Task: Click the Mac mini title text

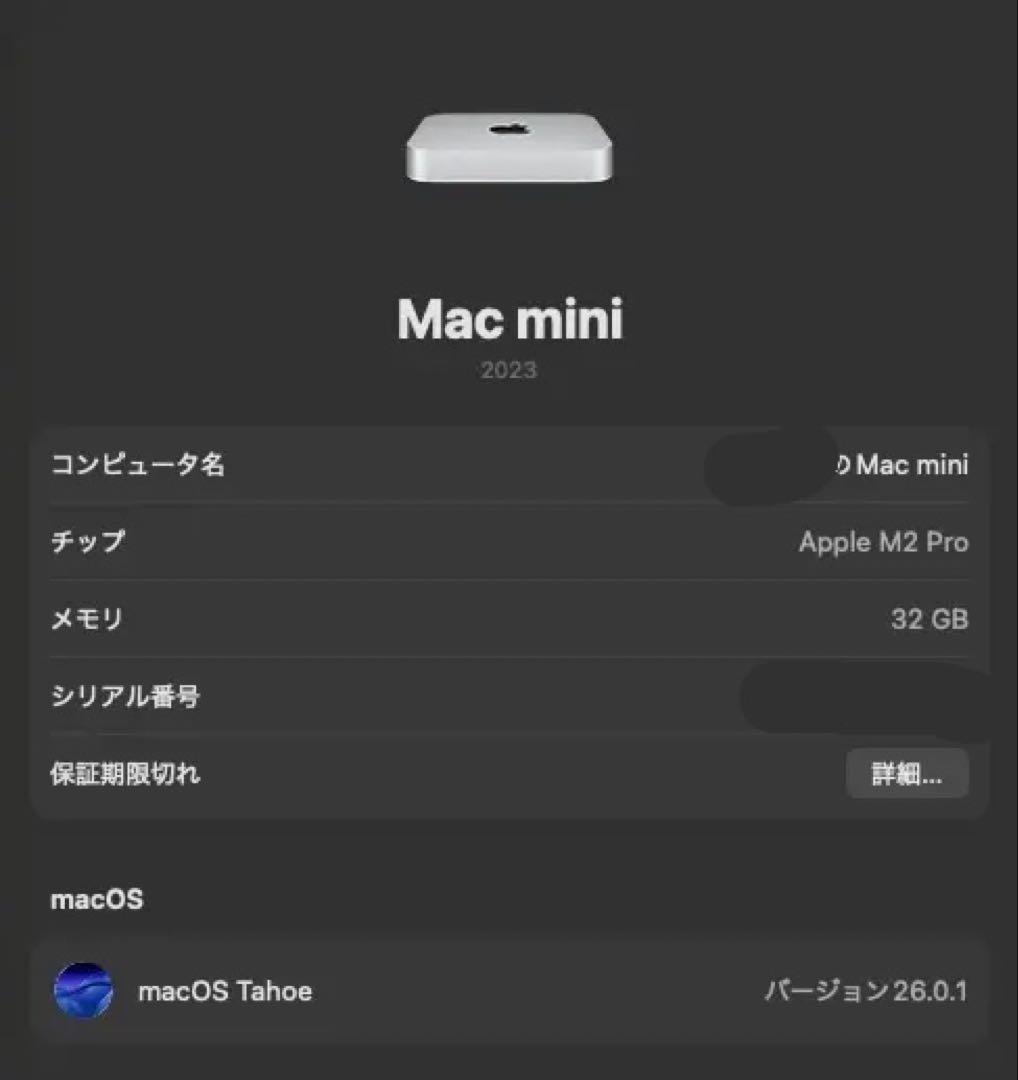Action: click(x=509, y=320)
